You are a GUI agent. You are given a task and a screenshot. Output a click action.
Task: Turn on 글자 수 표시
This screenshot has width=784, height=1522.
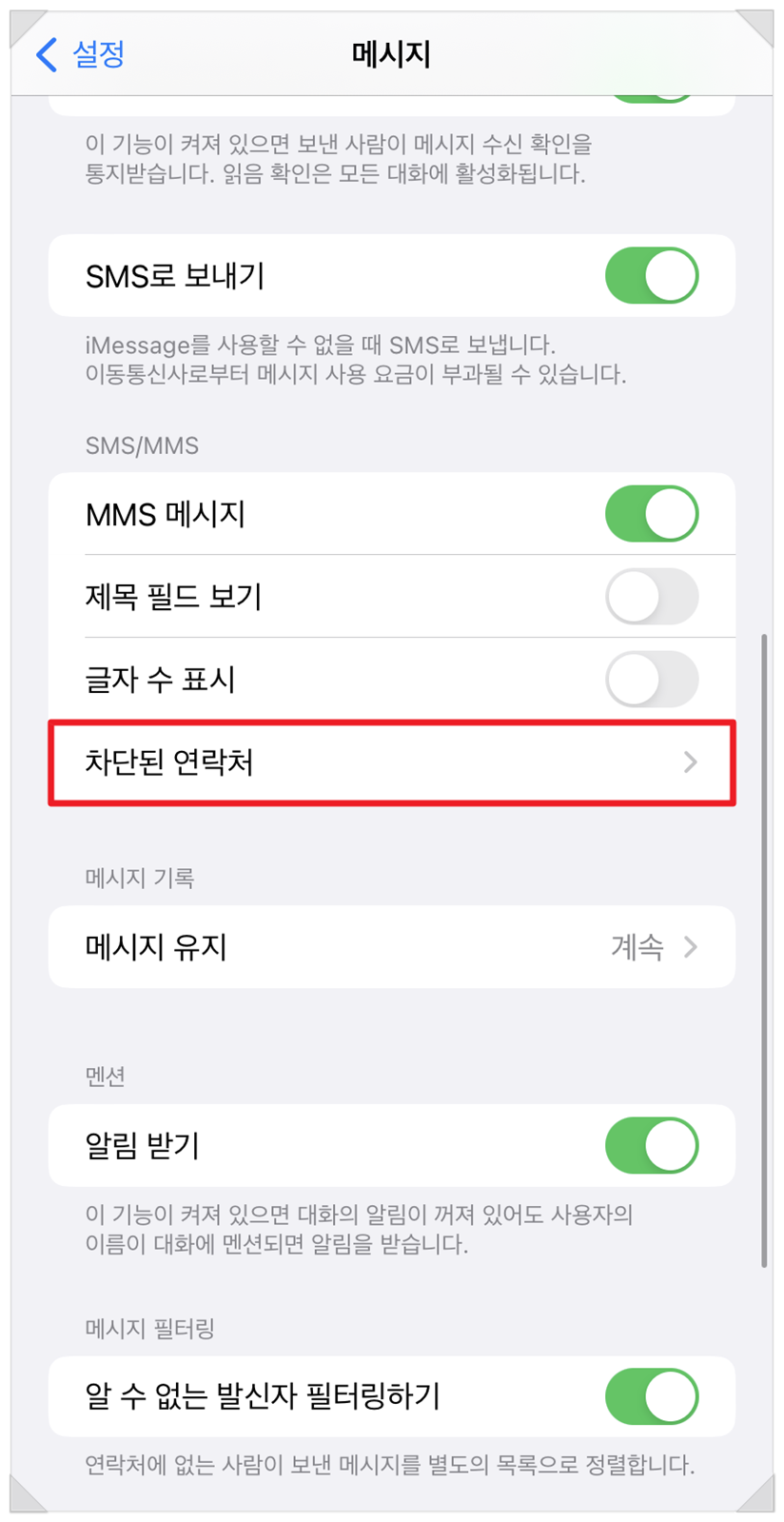pyautogui.click(x=652, y=680)
